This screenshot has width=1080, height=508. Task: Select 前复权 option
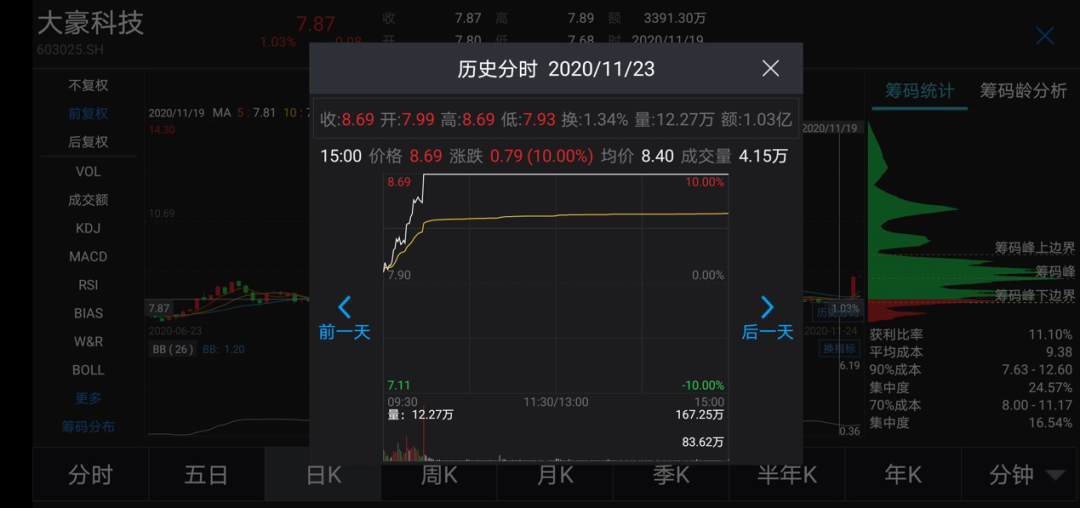(88, 113)
